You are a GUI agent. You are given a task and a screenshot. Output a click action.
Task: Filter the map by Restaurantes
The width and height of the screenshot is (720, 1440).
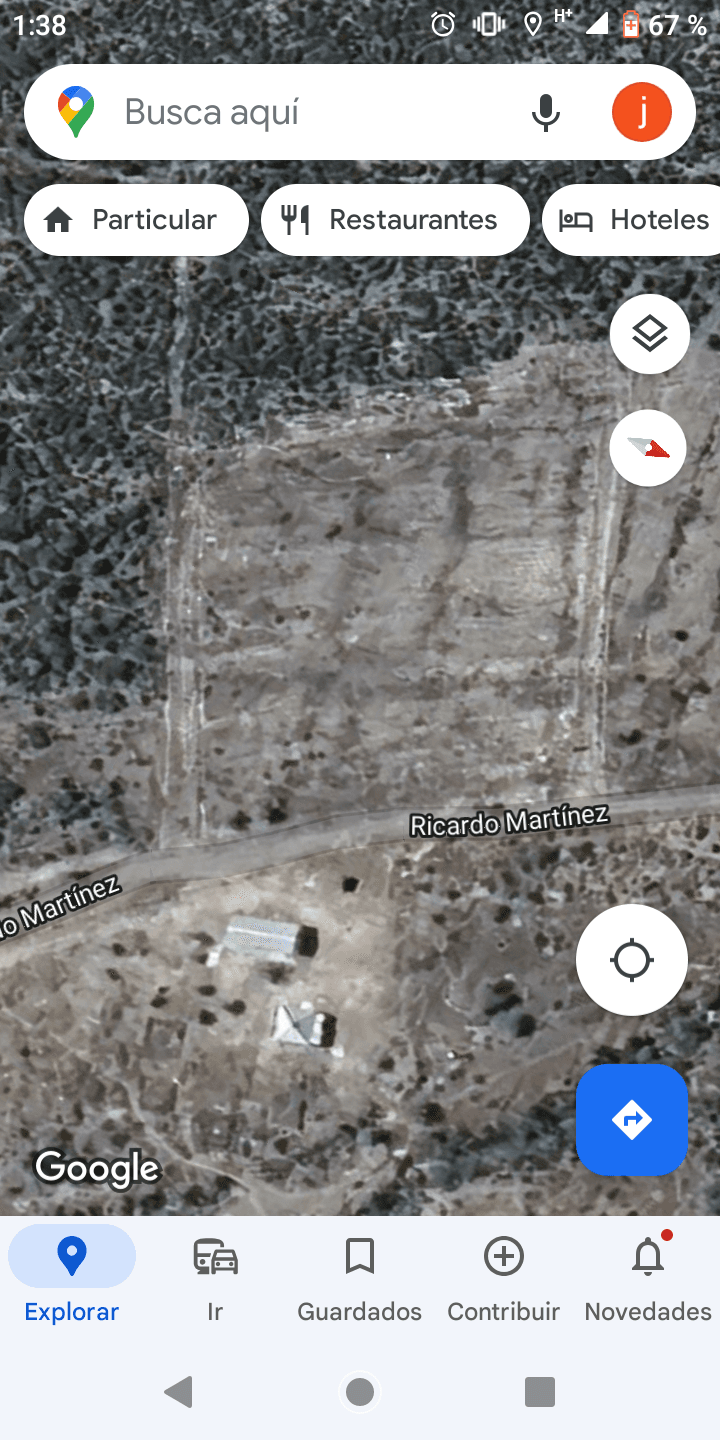tap(395, 220)
